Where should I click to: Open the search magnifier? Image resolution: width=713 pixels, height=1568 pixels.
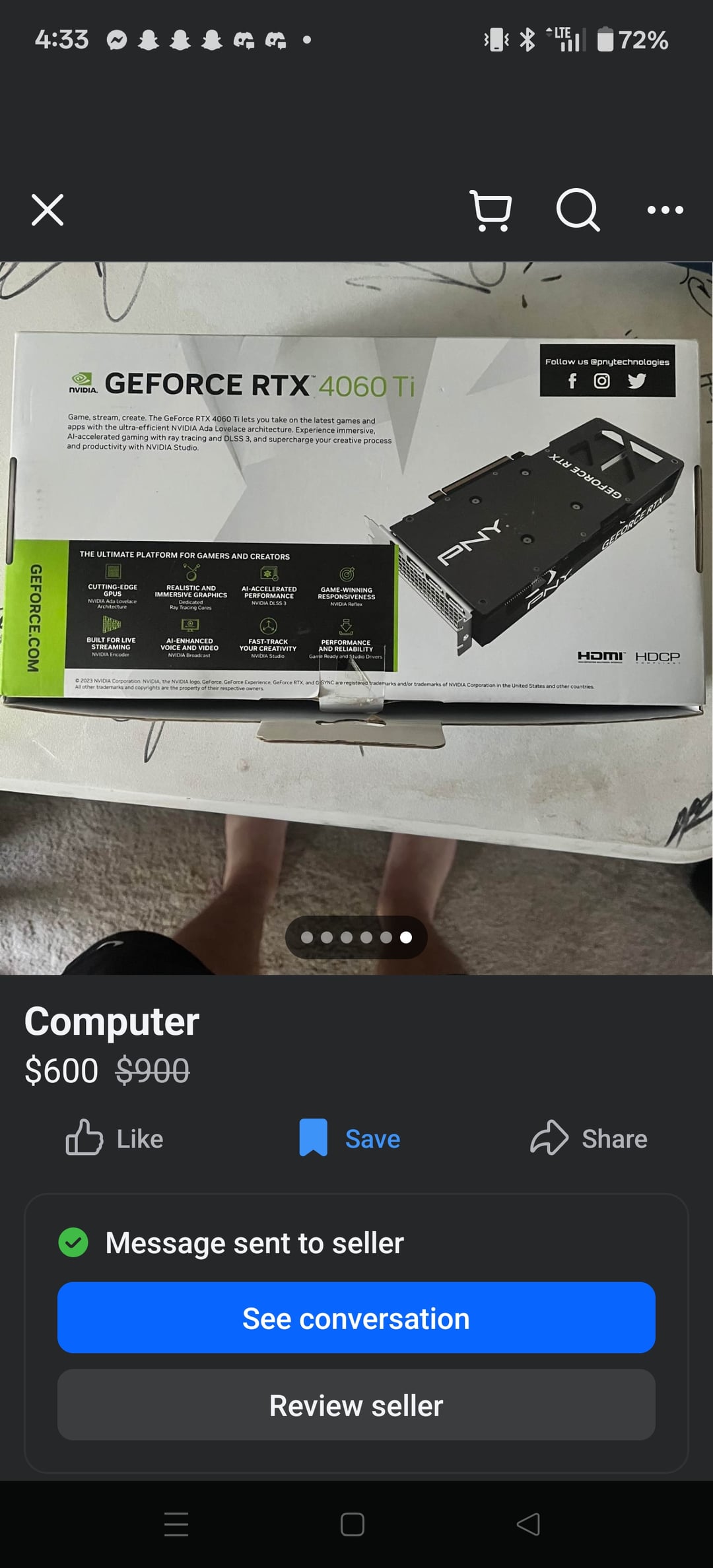(x=578, y=210)
